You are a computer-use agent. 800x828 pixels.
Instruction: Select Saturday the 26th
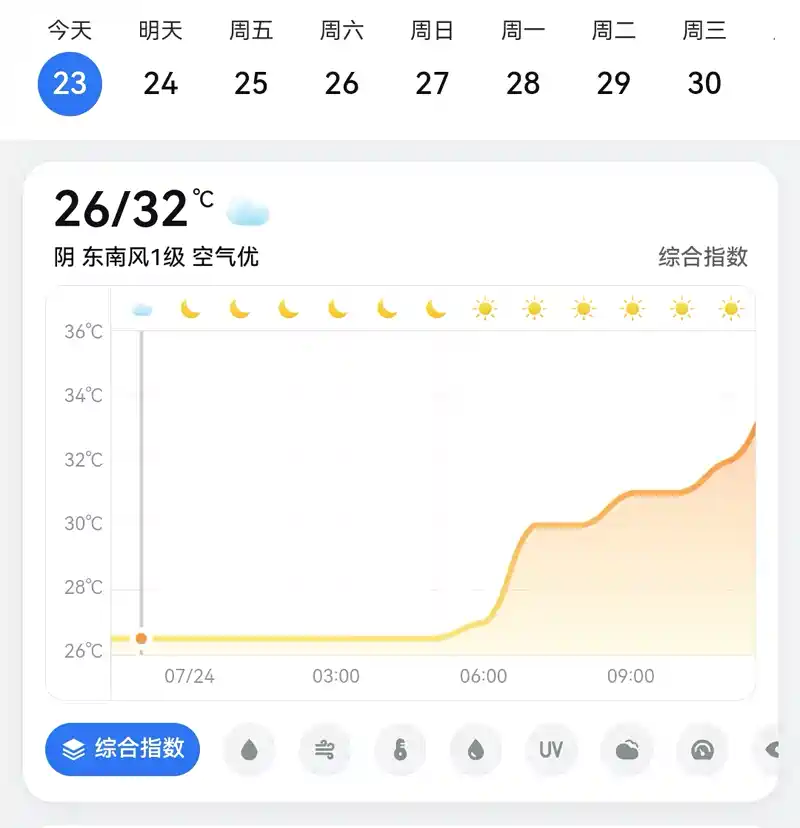[x=342, y=83]
